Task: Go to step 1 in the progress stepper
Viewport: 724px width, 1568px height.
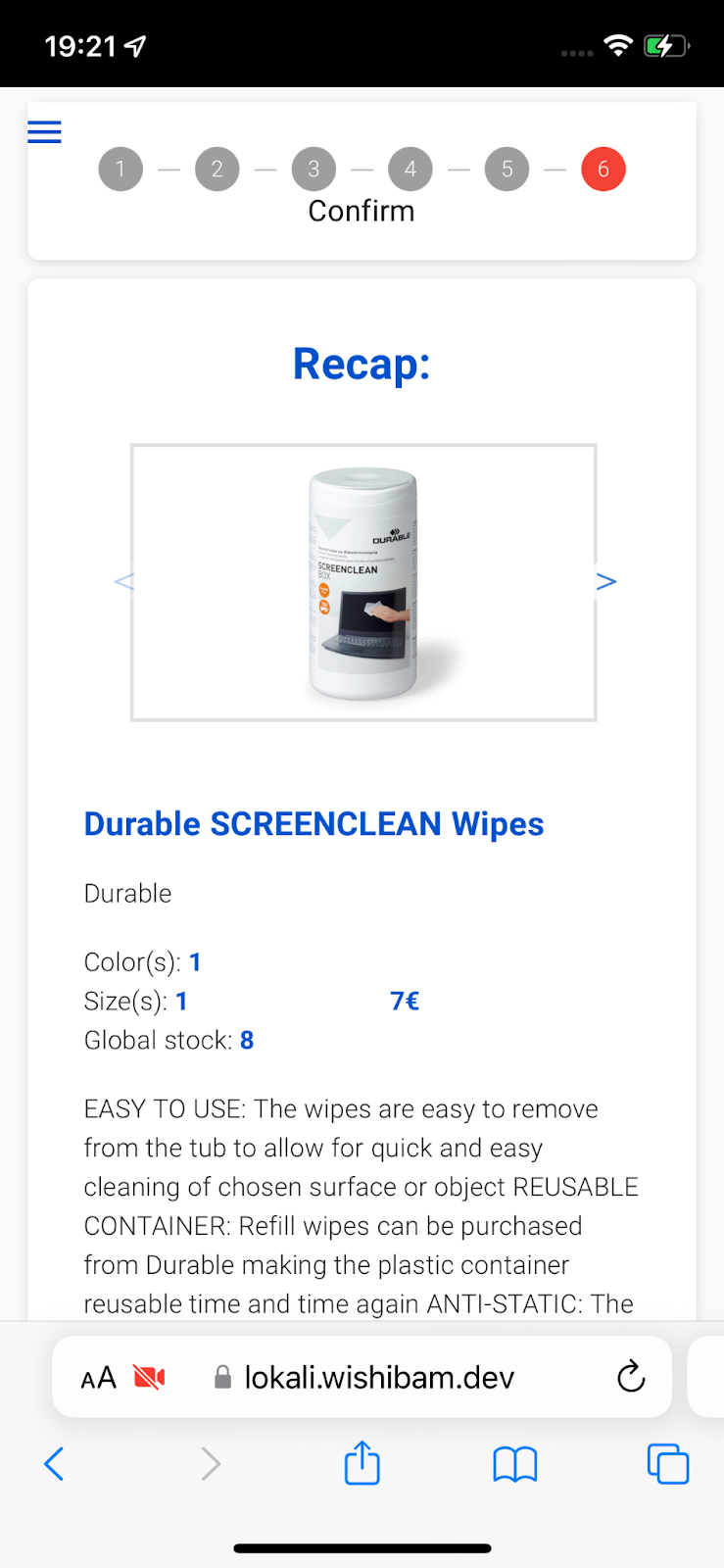Action: point(121,170)
